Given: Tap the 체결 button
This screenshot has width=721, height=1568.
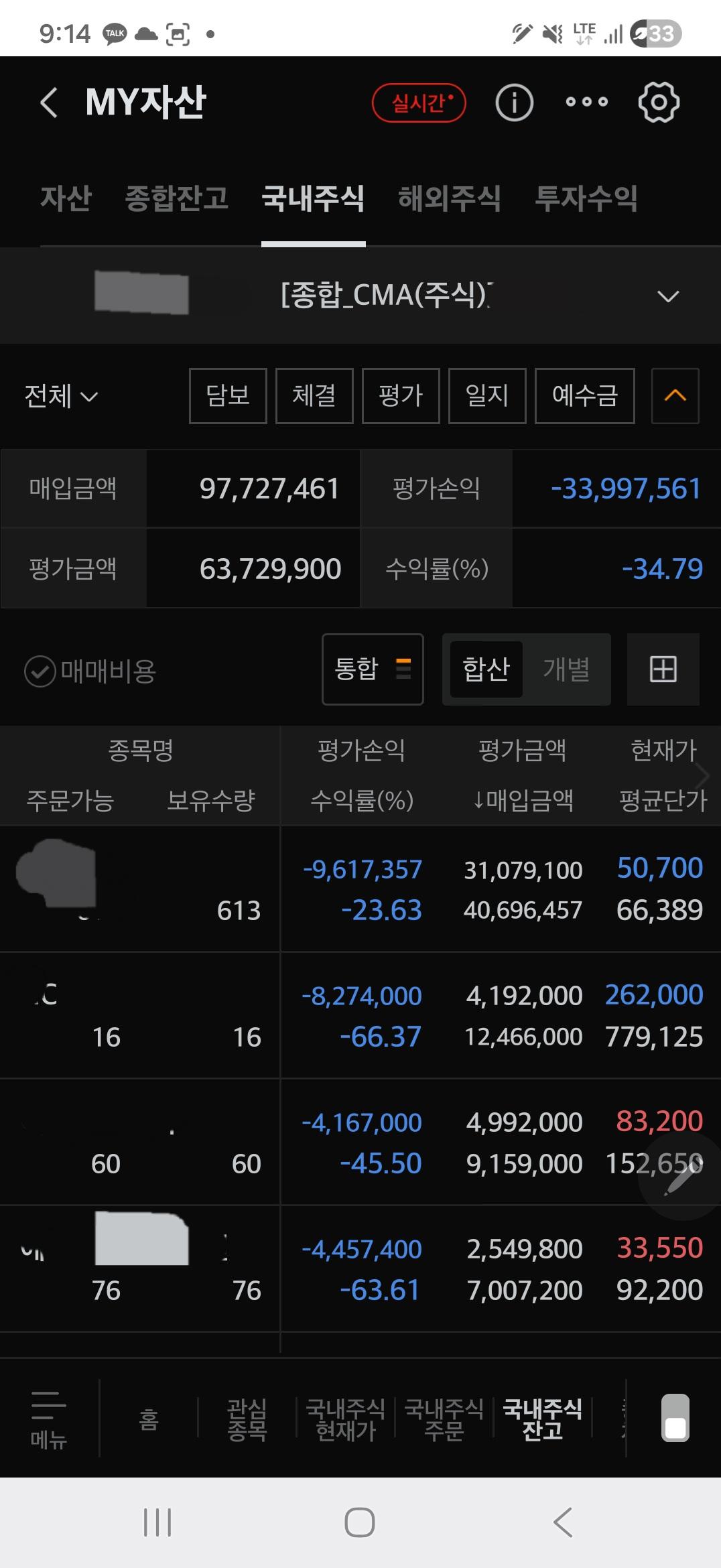Looking at the screenshot, I should coord(314,395).
